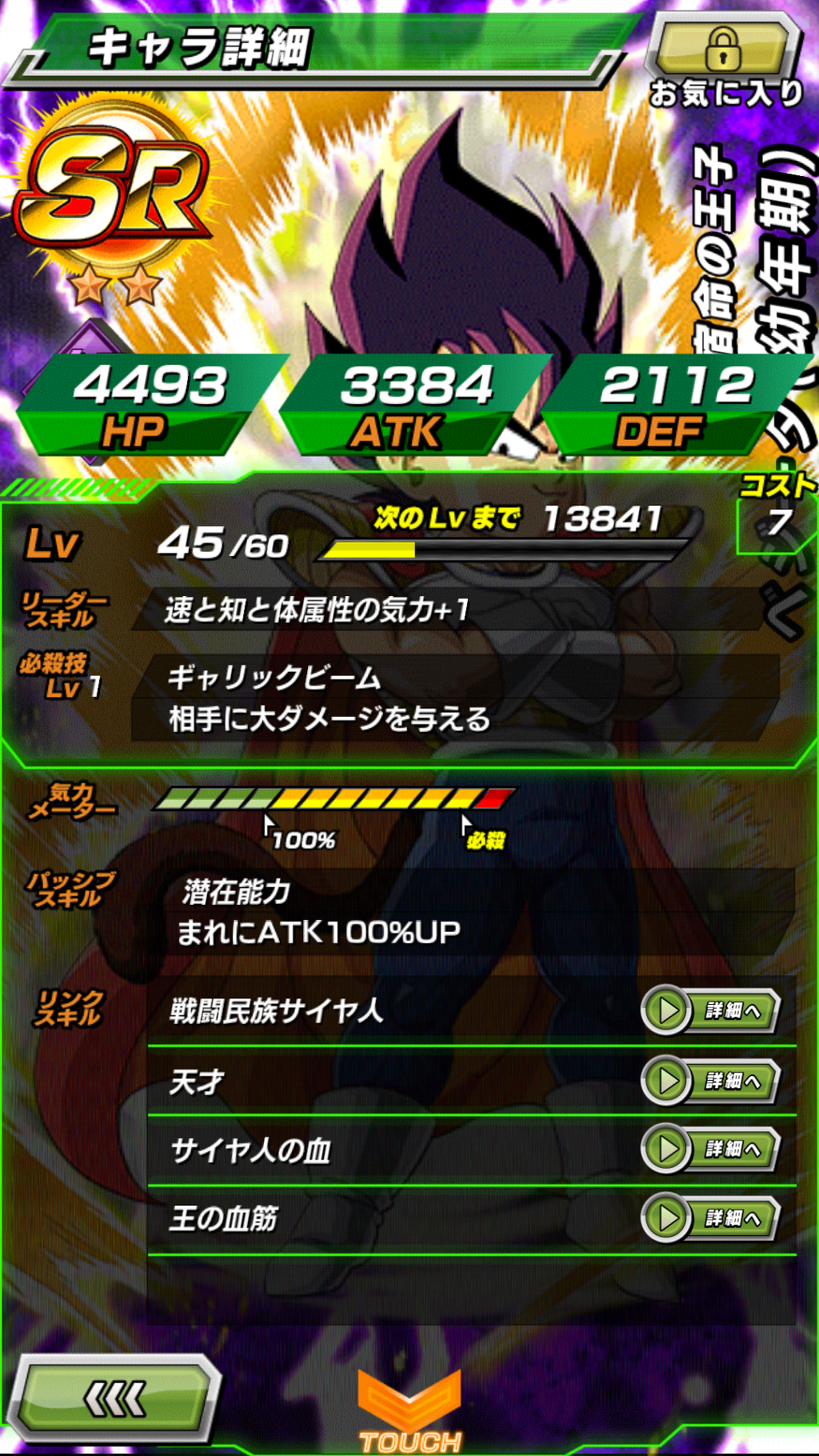The width and height of the screenshot is (819, 1456).
Task: View 詳細へ for 王の血筋
Action: pos(710,1218)
